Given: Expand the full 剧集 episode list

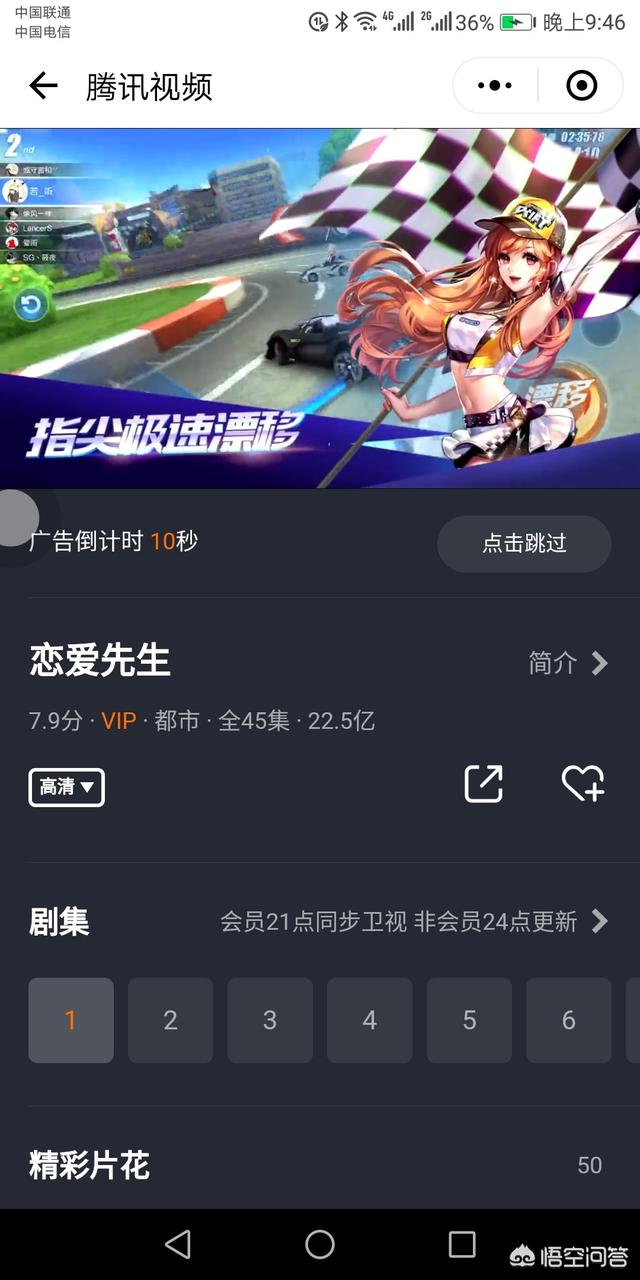Looking at the screenshot, I should 598,921.
